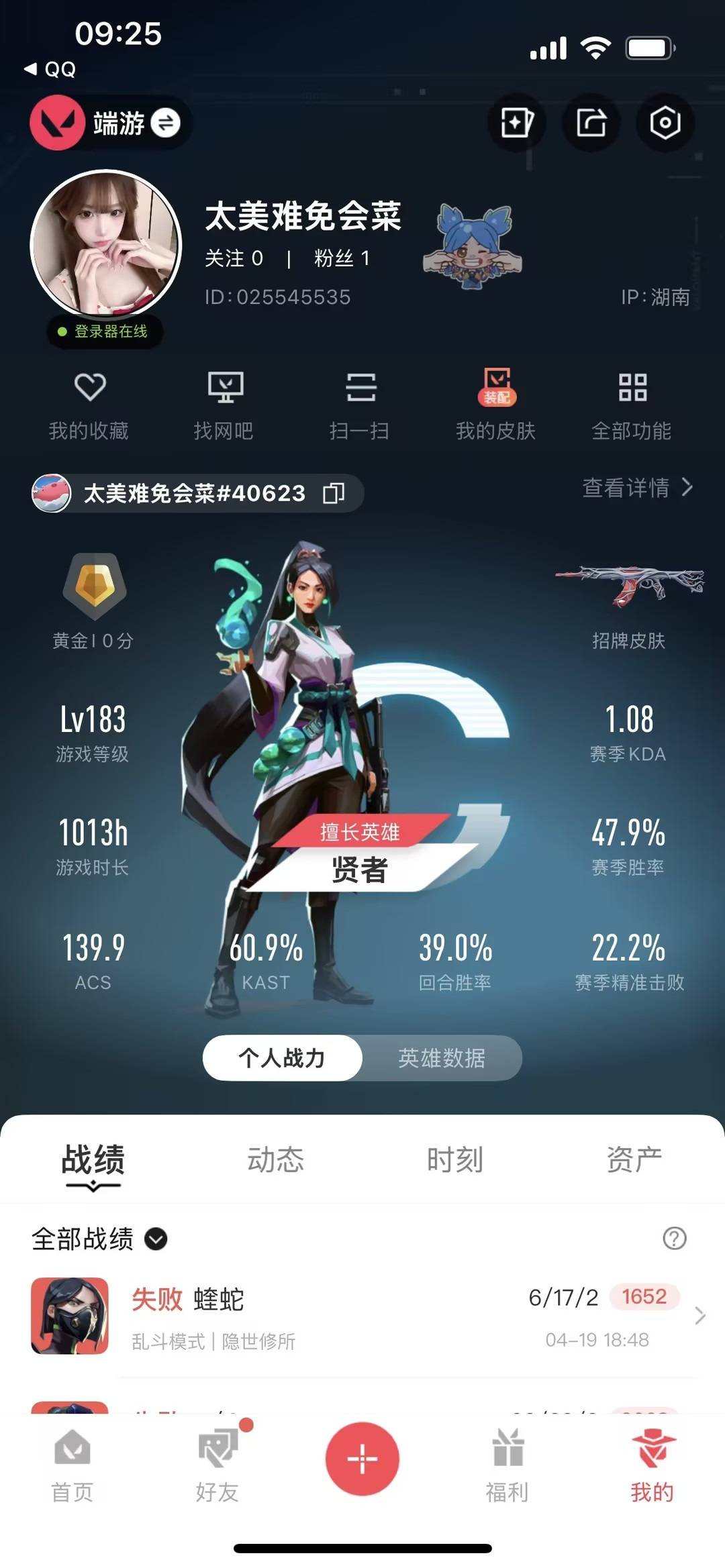Open the settings gear at top right
Image resolution: width=725 pixels, height=1568 pixels.
coord(664,123)
